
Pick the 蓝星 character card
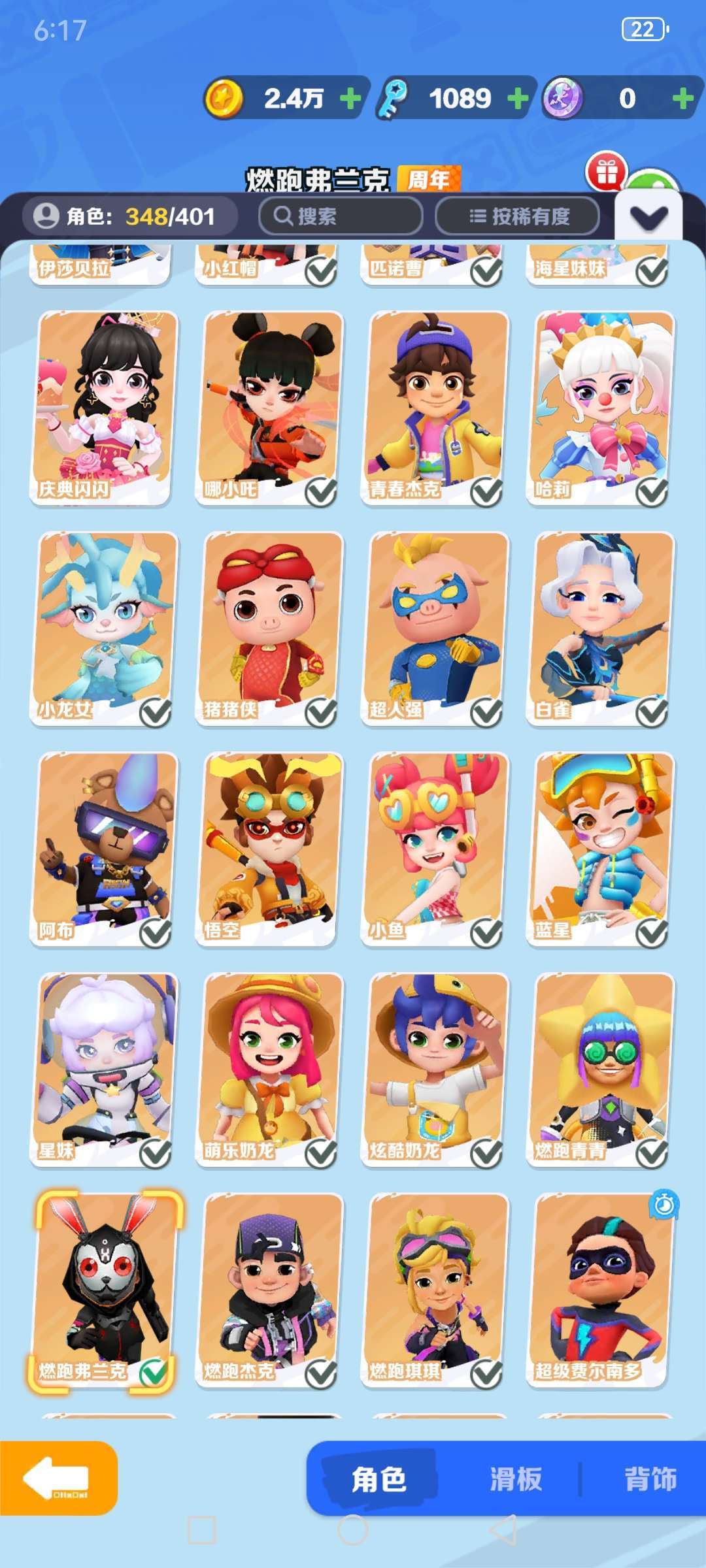pos(600,848)
